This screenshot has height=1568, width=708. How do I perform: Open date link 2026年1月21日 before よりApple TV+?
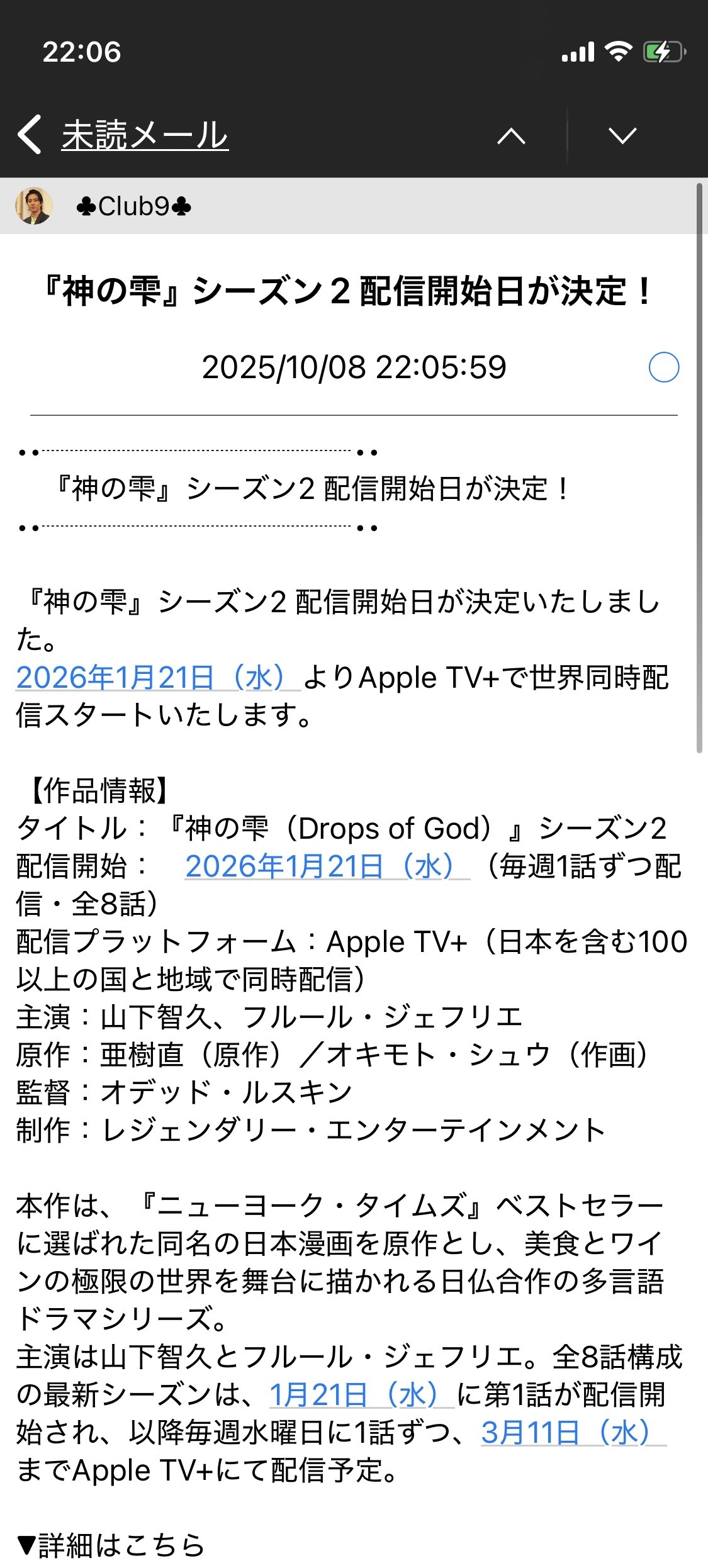[157, 678]
